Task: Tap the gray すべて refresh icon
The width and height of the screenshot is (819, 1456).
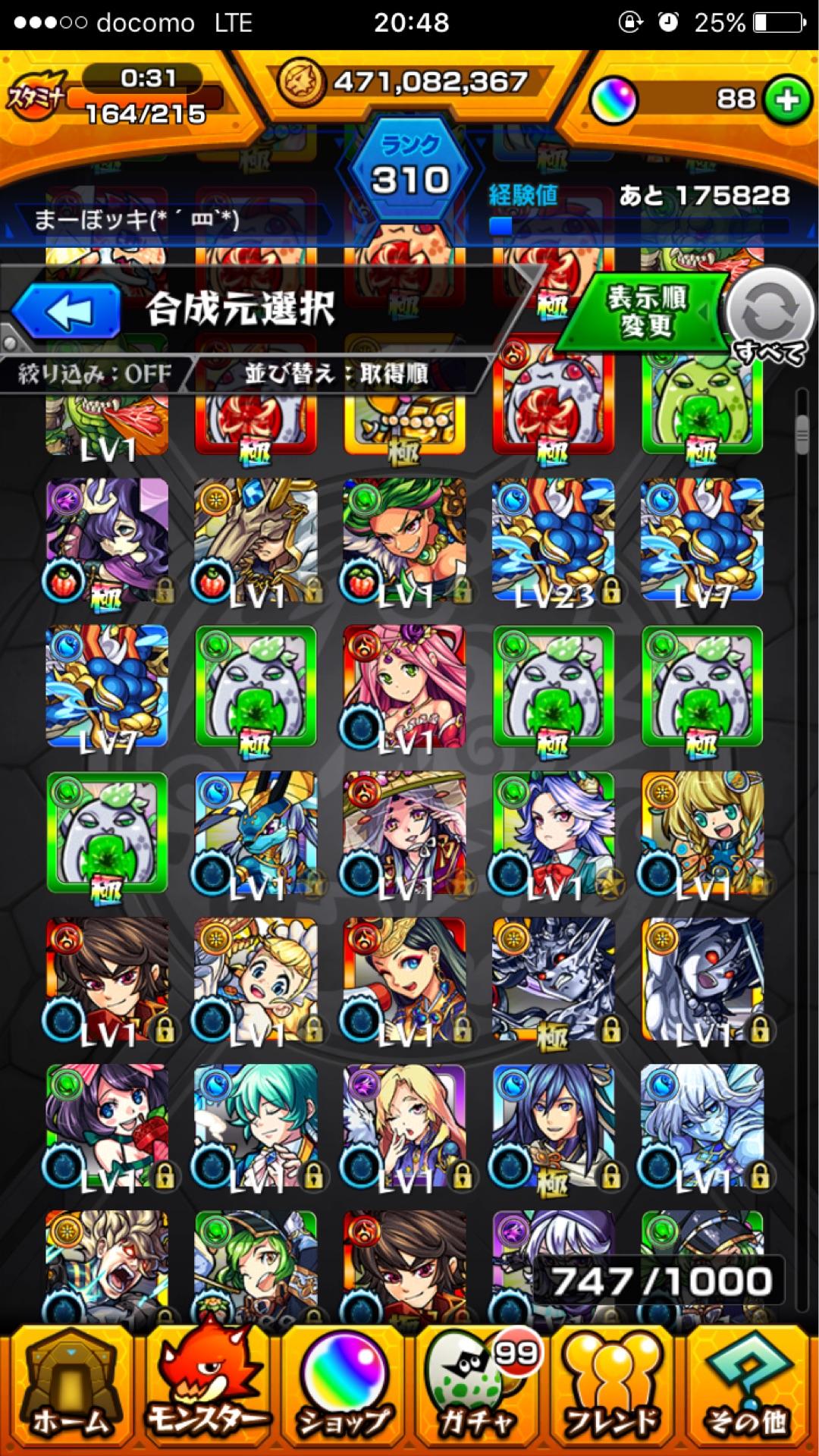Action: click(768, 312)
